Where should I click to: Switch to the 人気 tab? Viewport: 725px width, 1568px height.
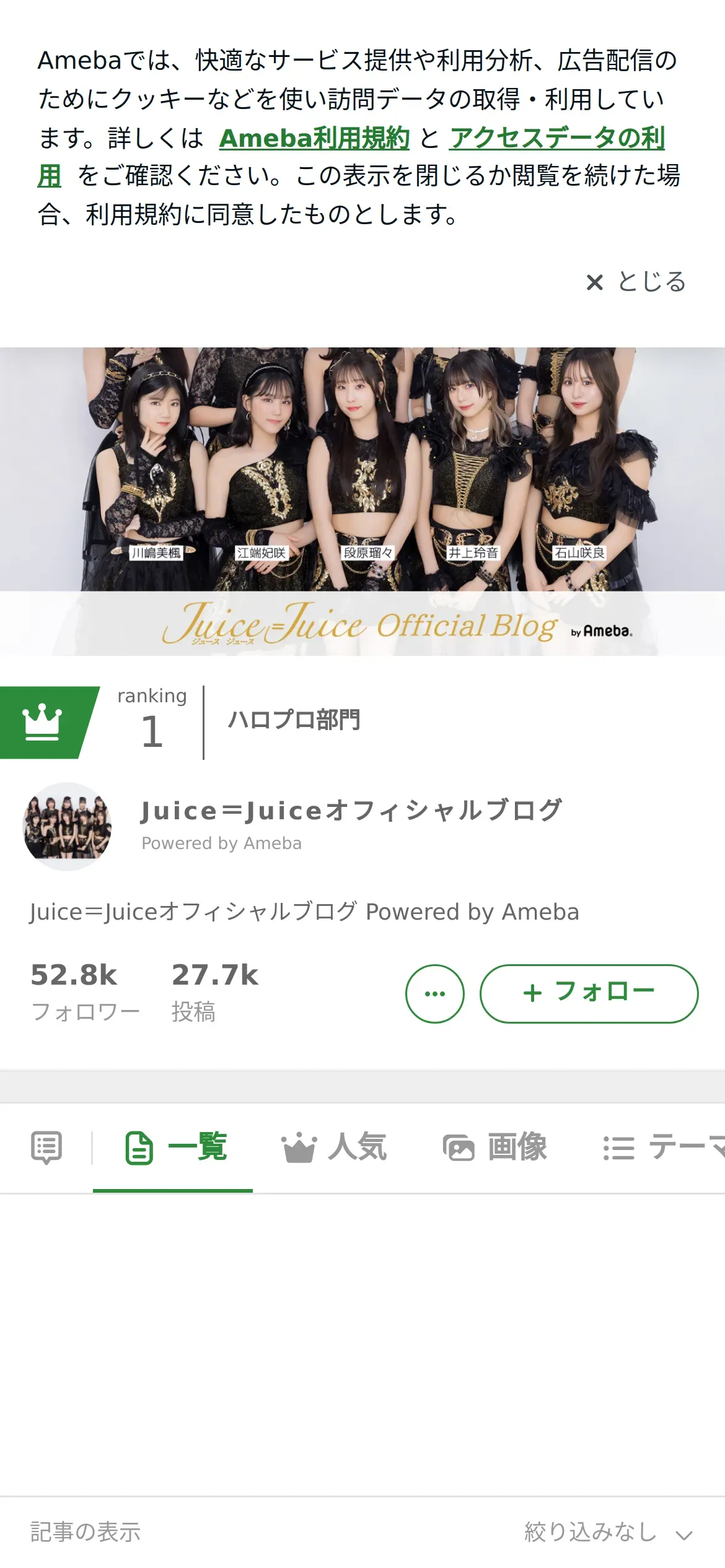335,1148
